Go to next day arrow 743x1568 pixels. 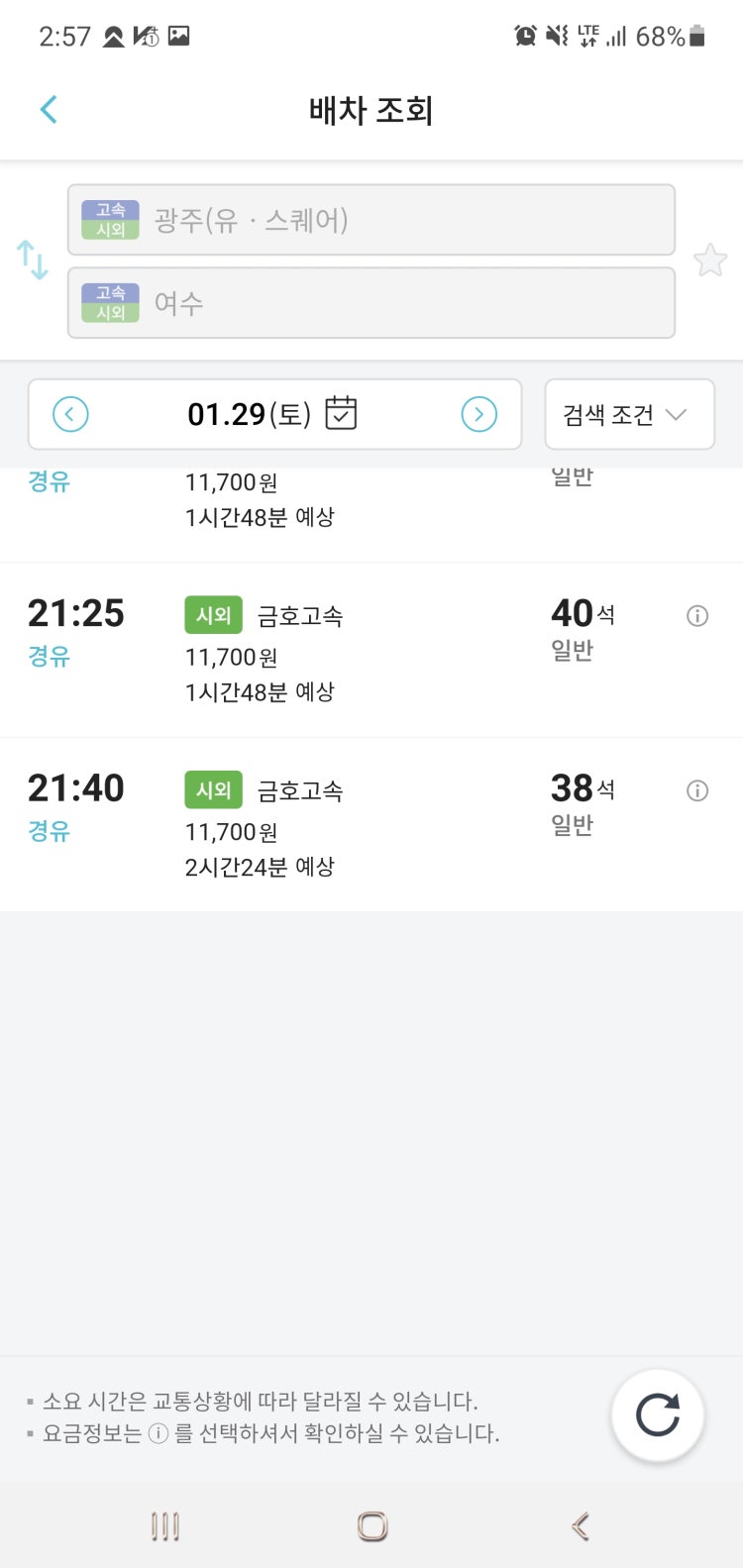[479, 414]
